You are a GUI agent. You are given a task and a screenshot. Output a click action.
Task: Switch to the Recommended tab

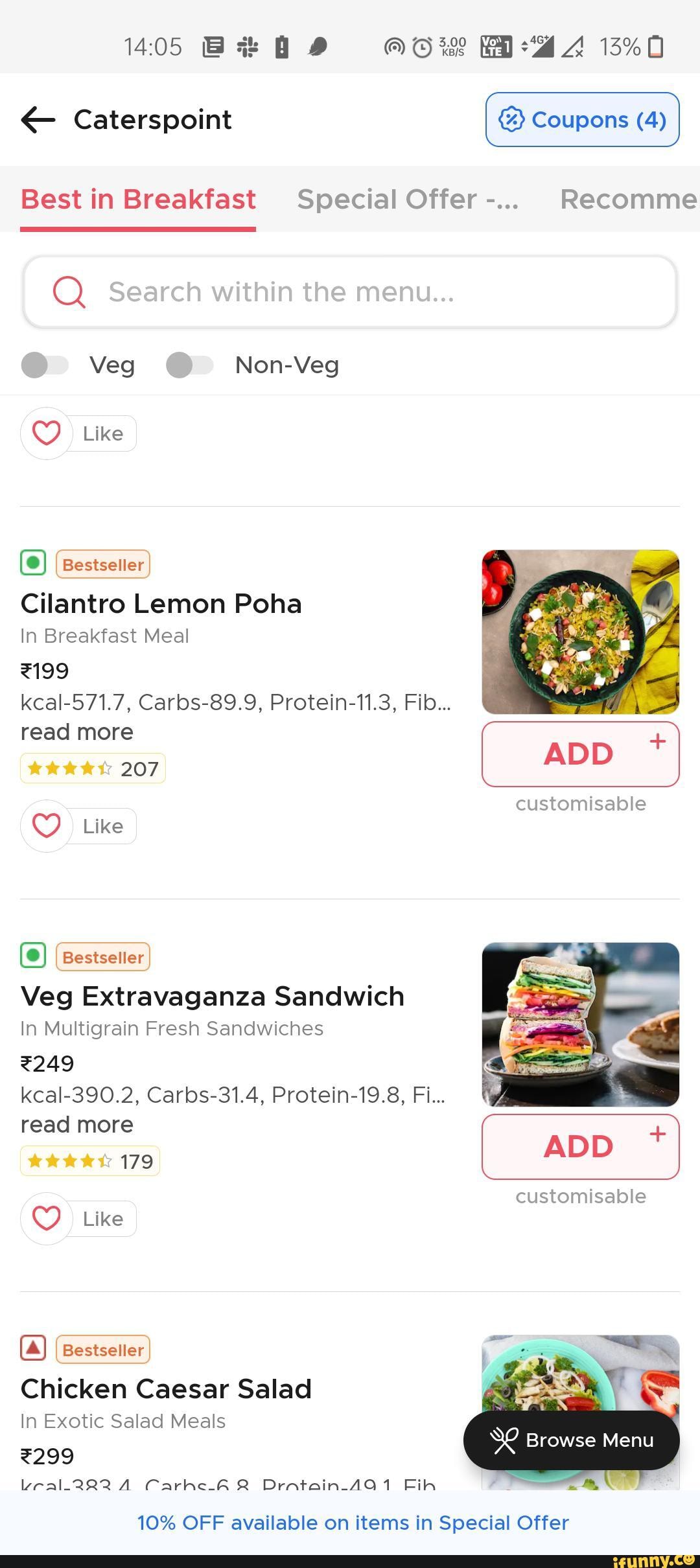(627, 200)
